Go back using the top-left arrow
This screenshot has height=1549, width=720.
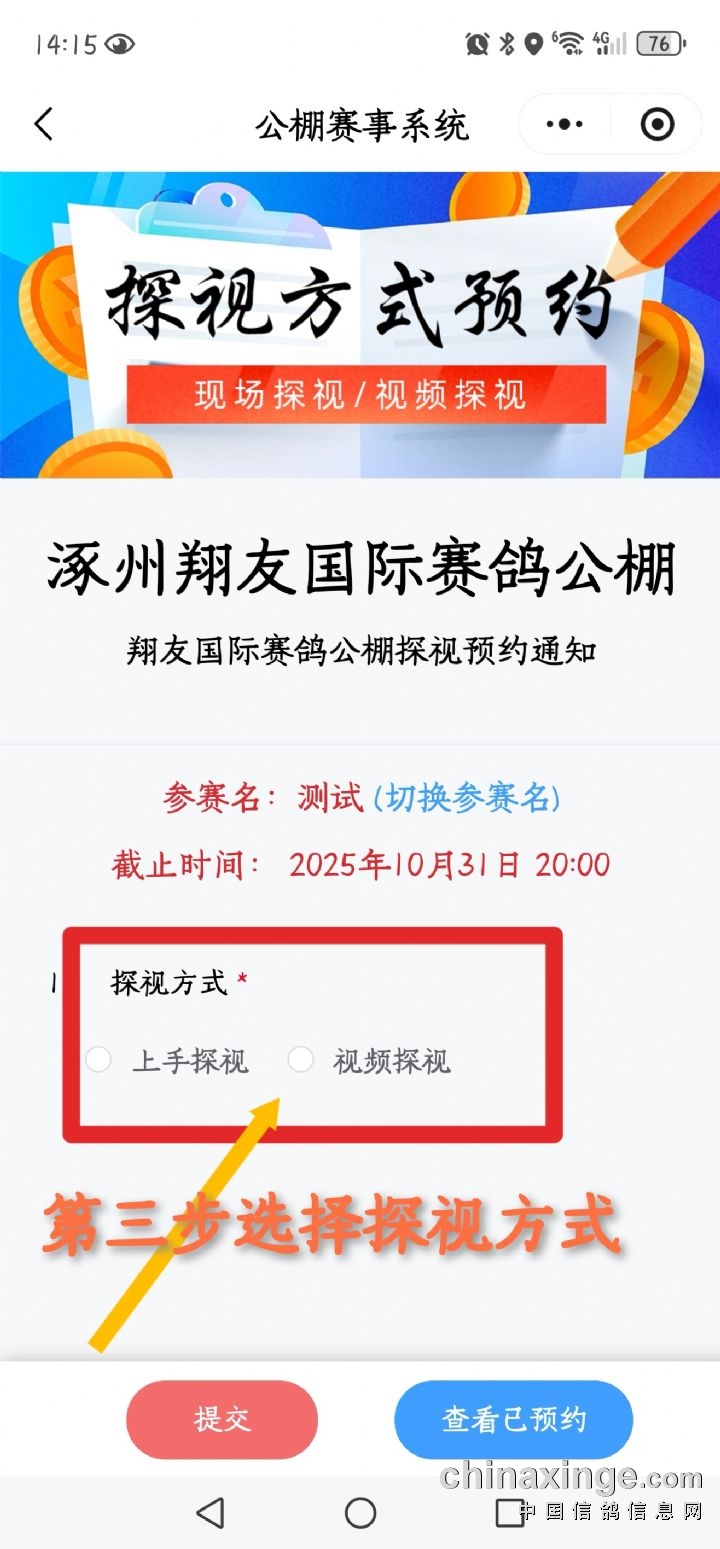click(x=43, y=125)
